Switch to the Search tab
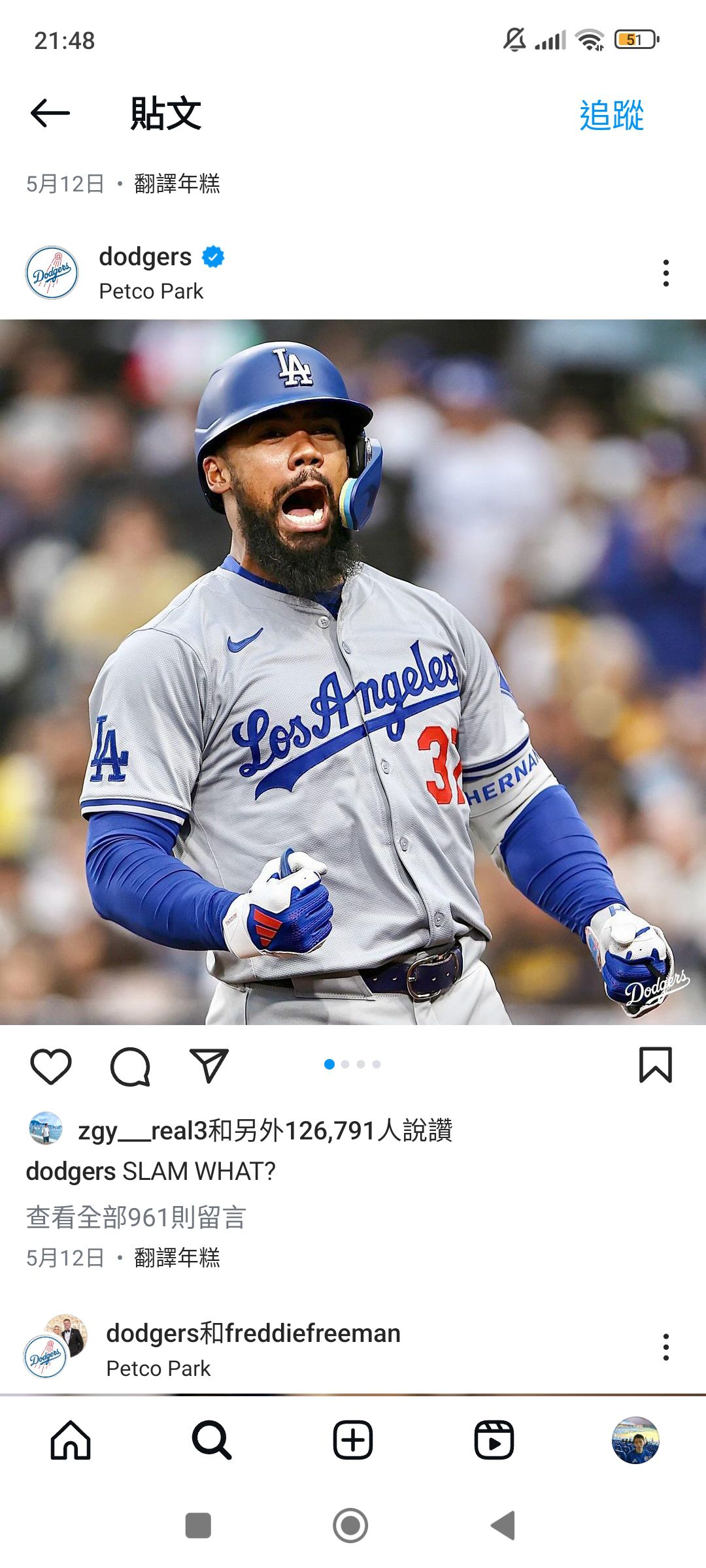 [212, 1440]
